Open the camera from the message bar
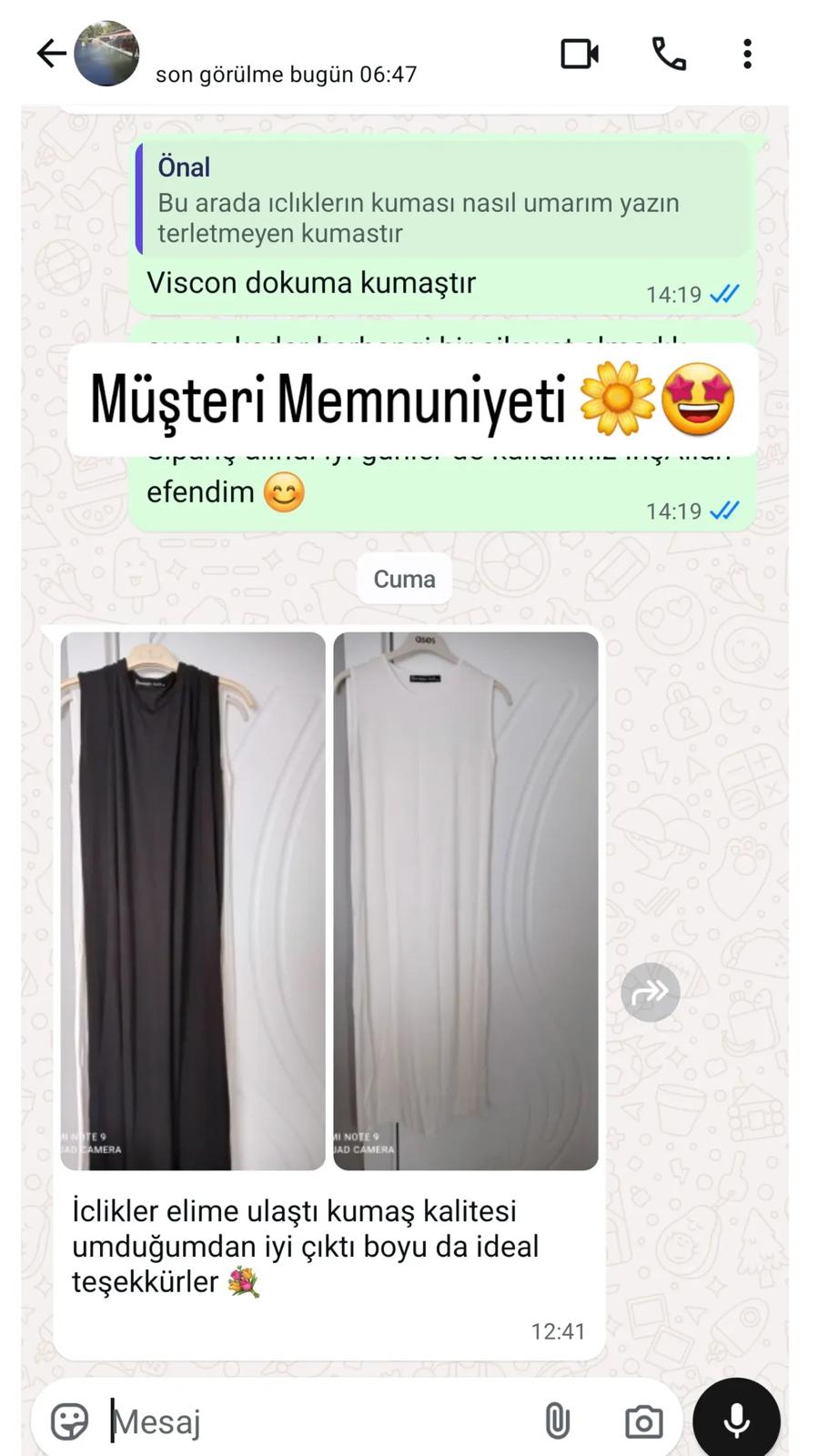Screen dimensions: 818x1456 [643, 1421]
